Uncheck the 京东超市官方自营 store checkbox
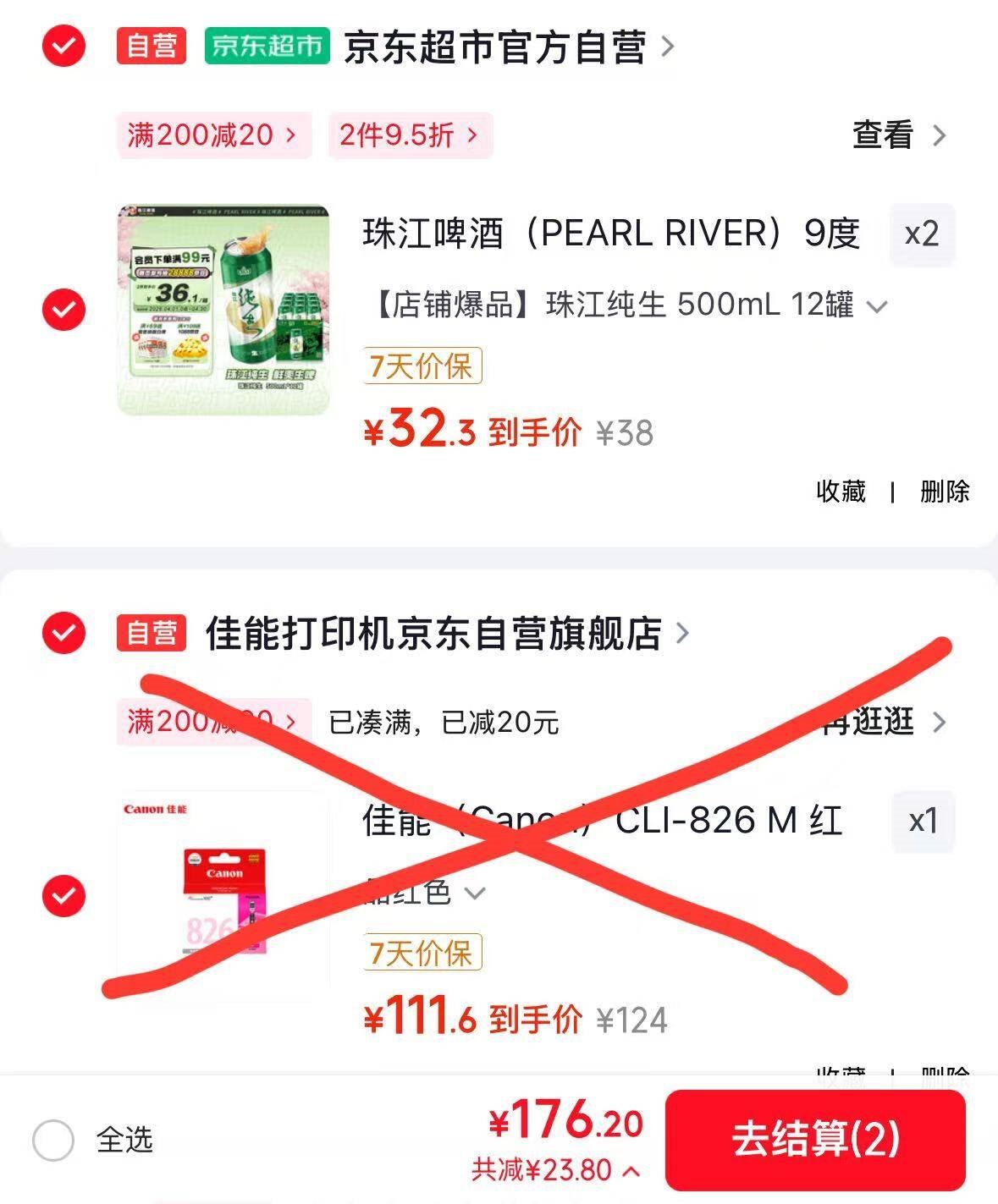 pyautogui.click(x=64, y=46)
